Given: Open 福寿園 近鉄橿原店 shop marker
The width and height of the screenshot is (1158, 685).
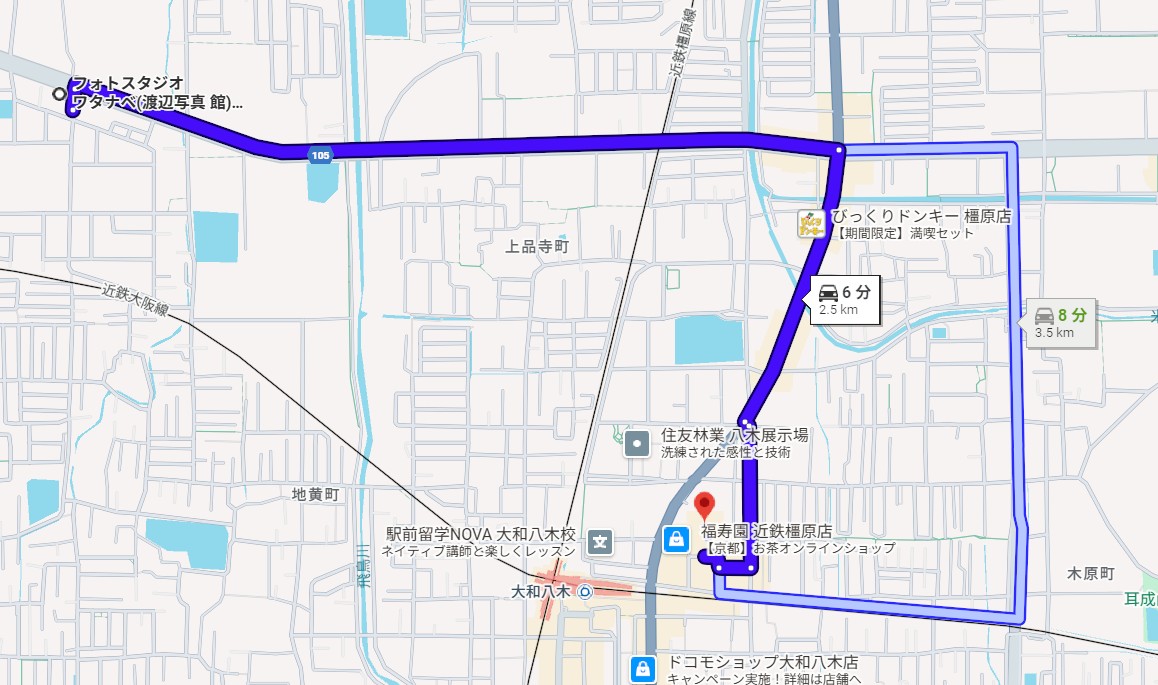Looking at the screenshot, I should pyautogui.click(x=675, y=540).
